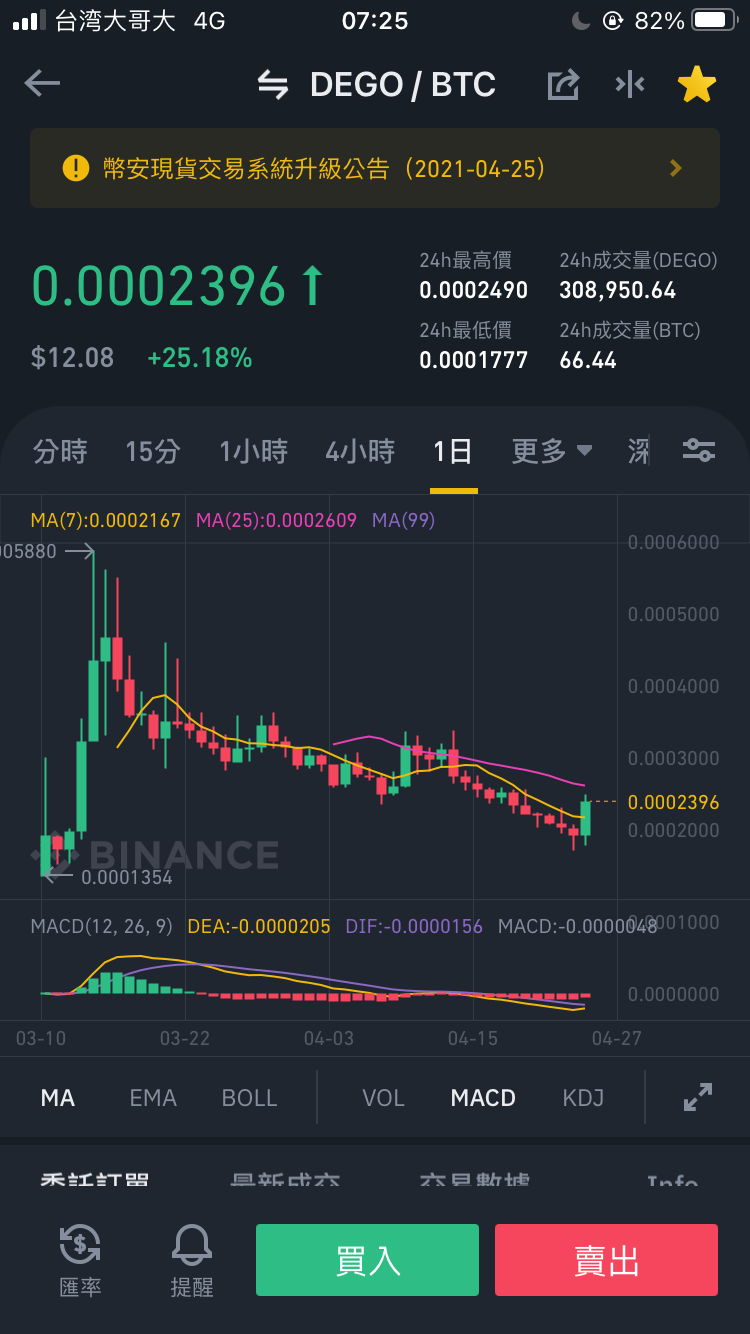Select the 4小時 chart interval
Viewport: 750px width, 1334px height.
click(x=360, y=452)
